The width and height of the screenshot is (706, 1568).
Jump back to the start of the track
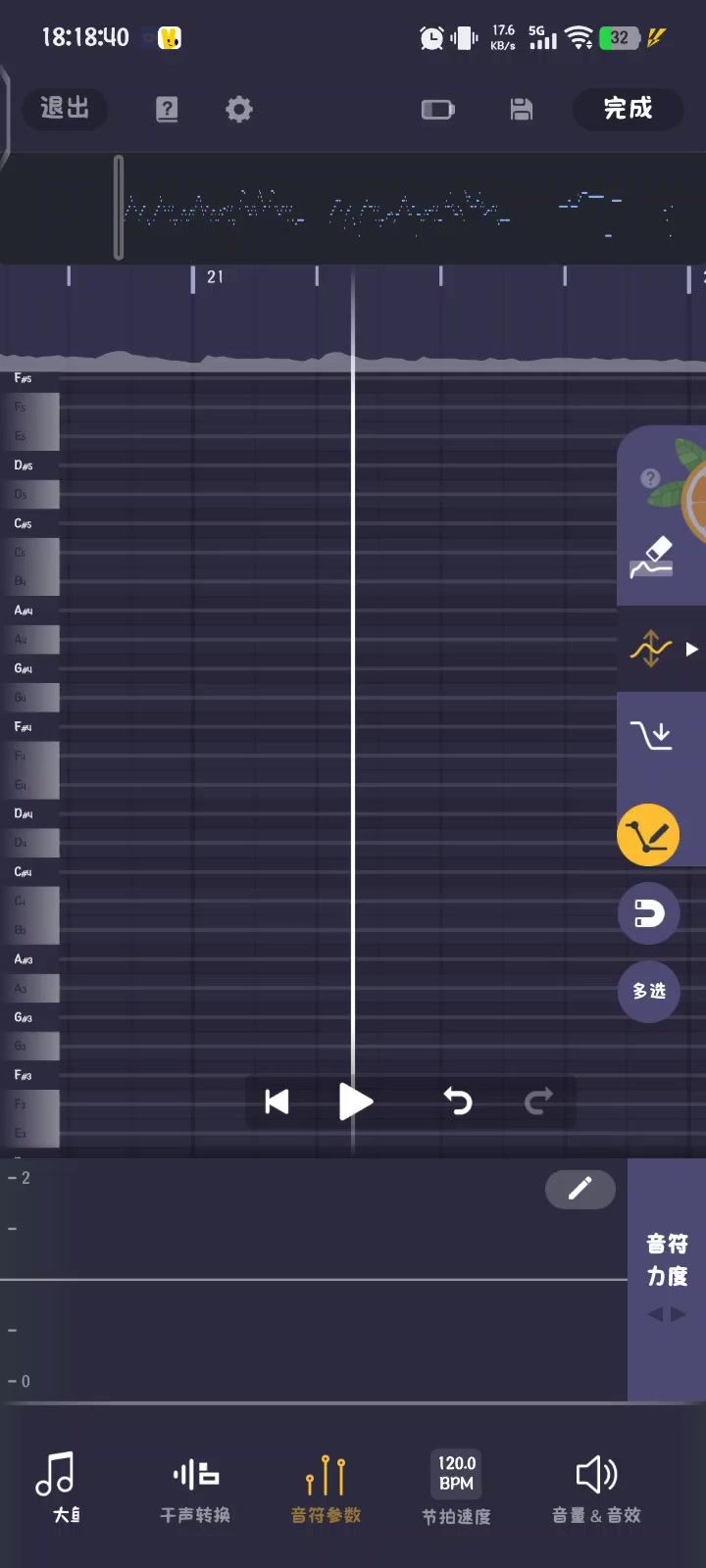coord(277,1102)
